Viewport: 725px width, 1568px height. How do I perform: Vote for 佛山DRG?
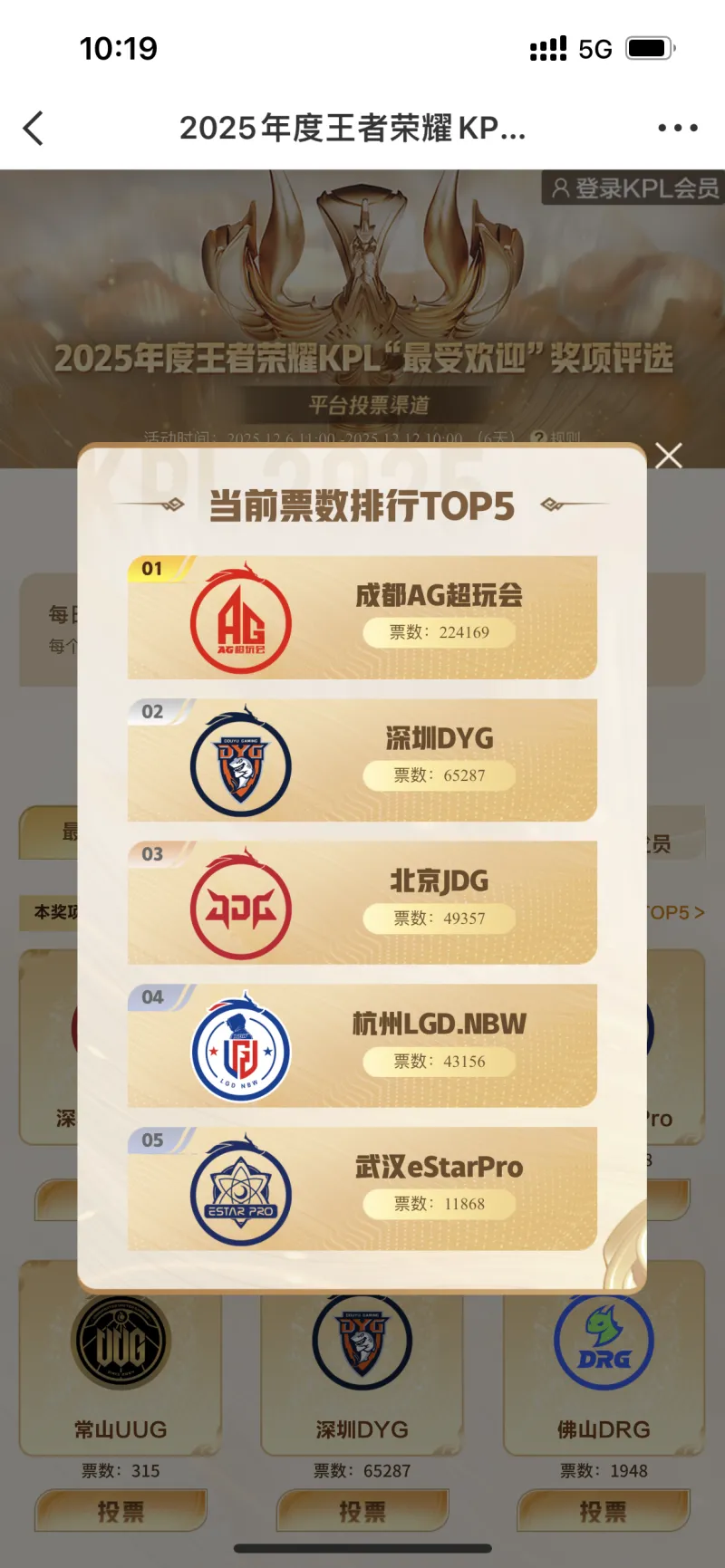(x=603, y=1511)
